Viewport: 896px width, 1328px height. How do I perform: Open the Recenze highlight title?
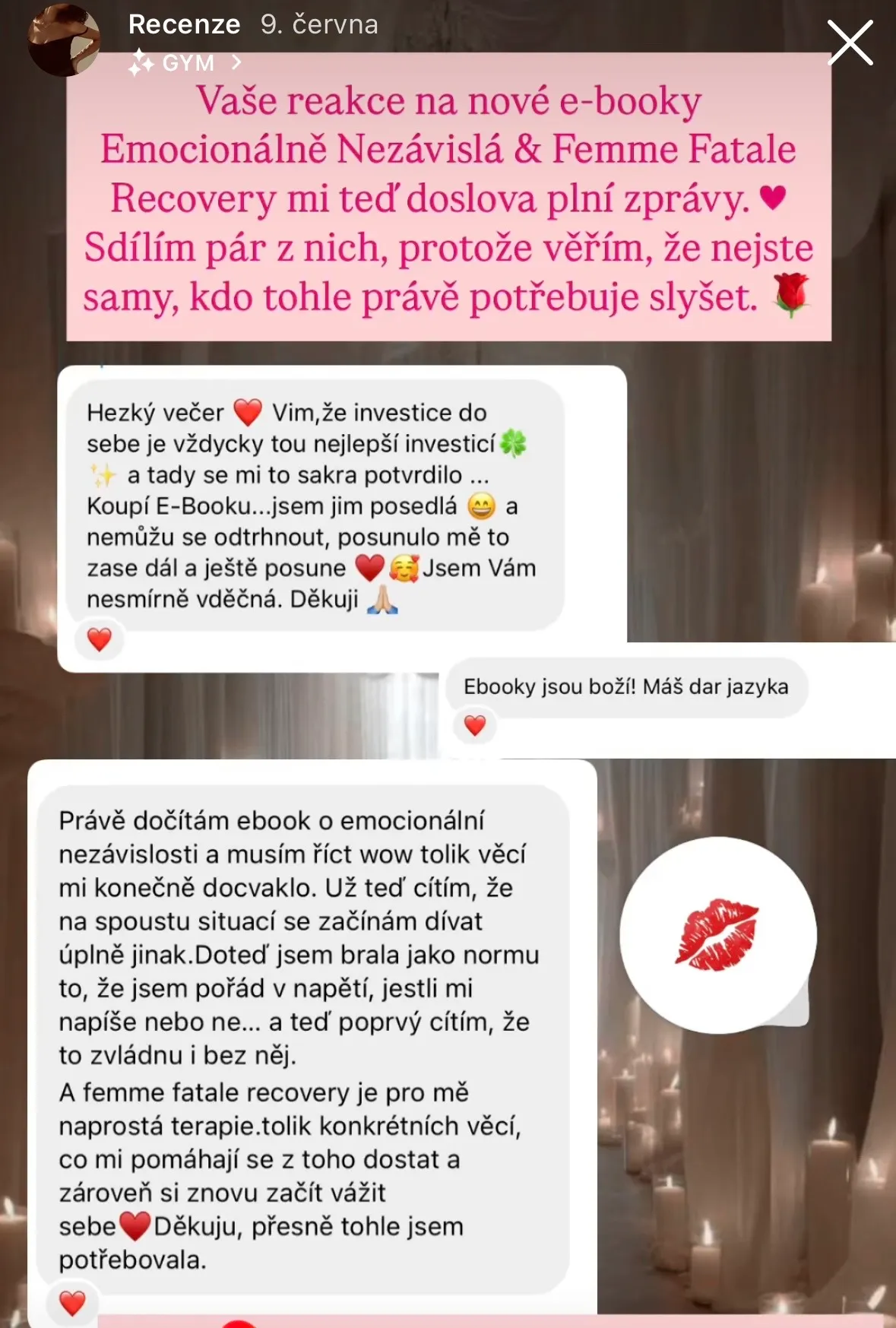pyautogui.click(x=184, y=24)
